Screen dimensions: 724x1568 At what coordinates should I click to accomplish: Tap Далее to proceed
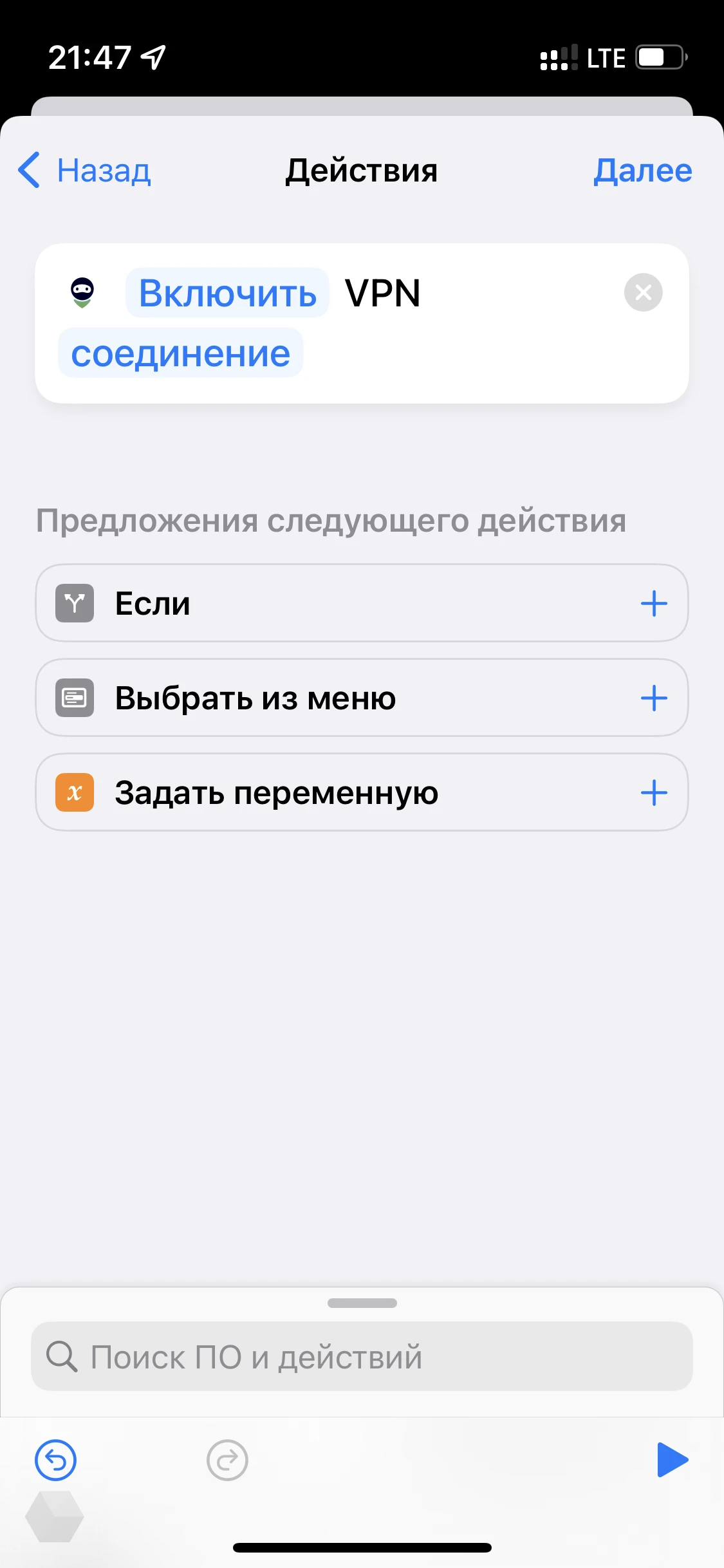pyautogui.click(x=642, y=171)
